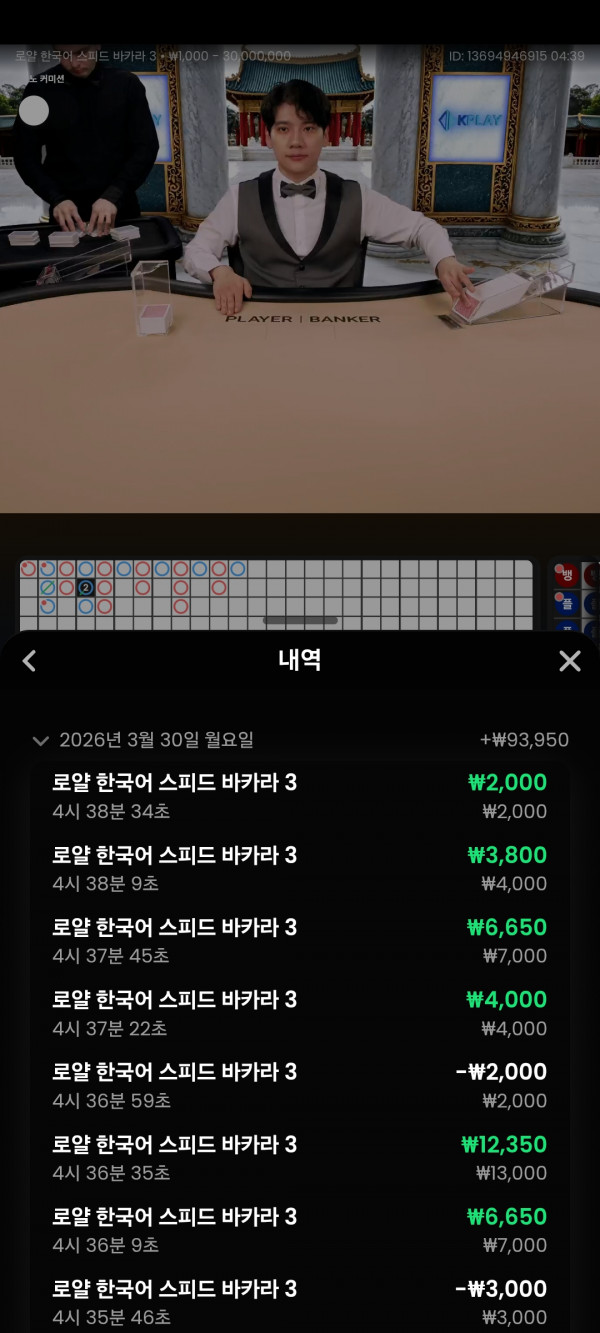Open the 4시 38분 34초 game record
This screenshot has width=600, height=1333.
300,796
